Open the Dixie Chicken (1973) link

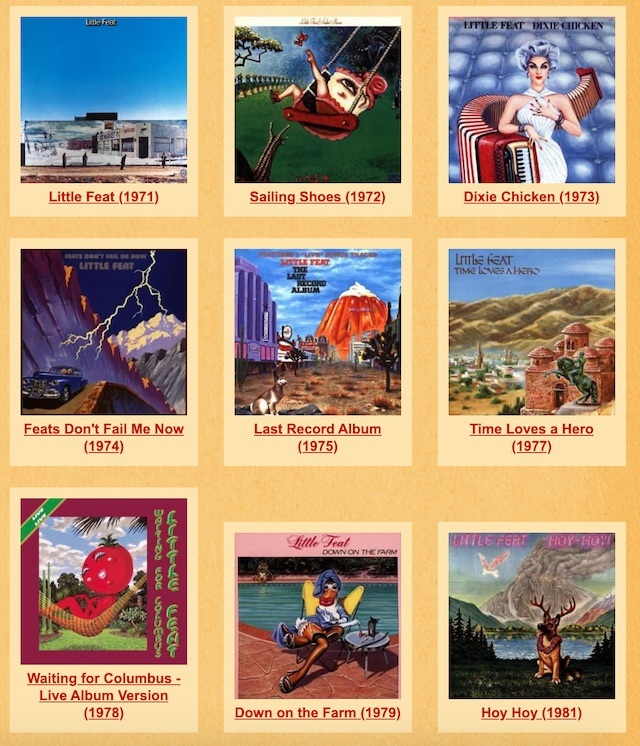[531, 197]
